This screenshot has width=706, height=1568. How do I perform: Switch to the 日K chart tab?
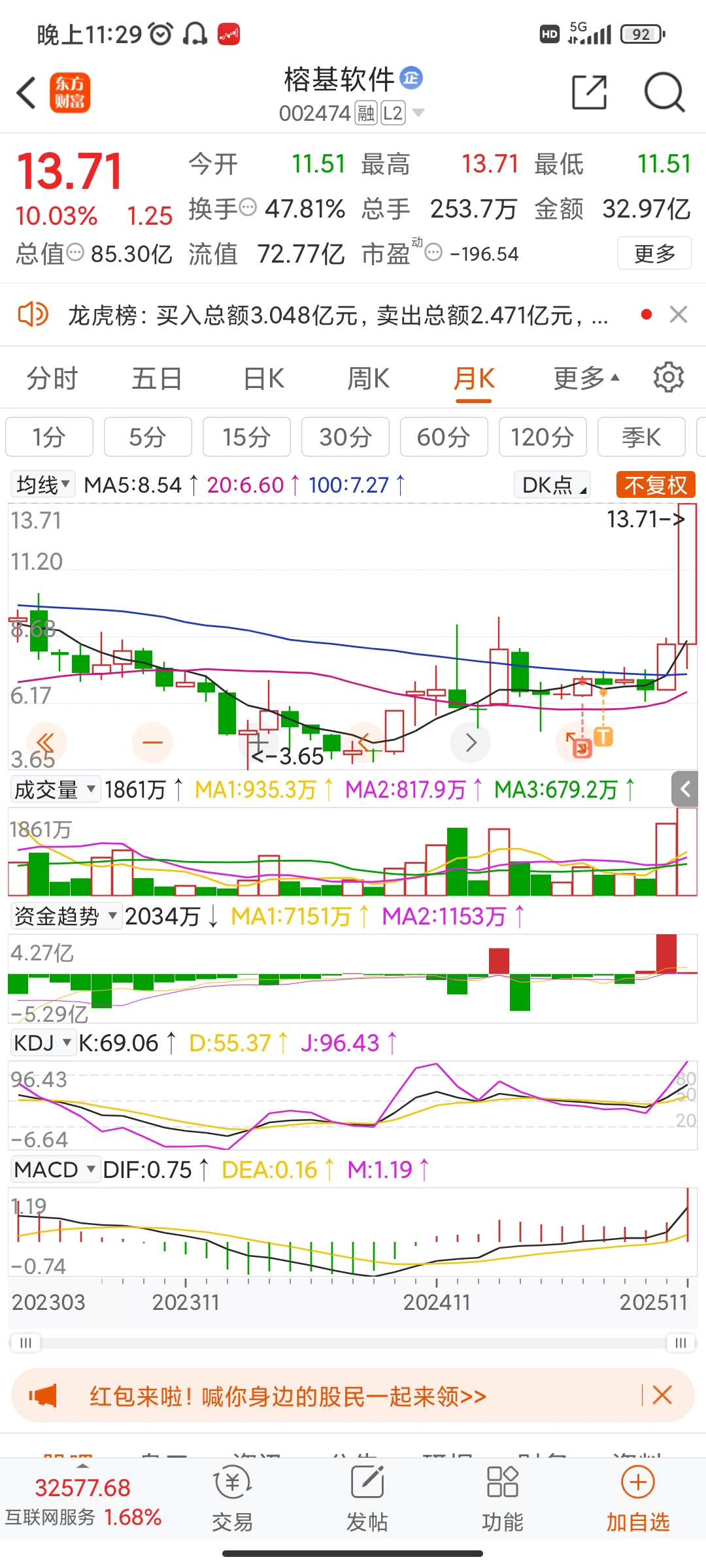point(263,379)
